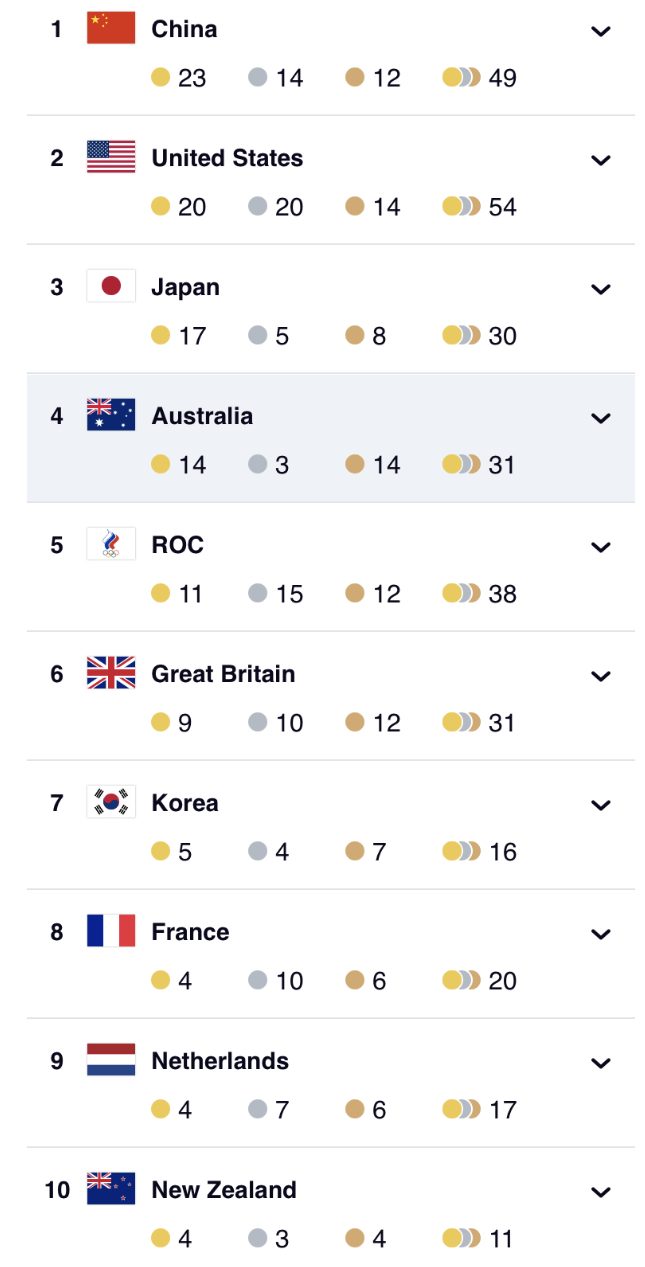Expand Great Britain's row

(x=600, y=676)
